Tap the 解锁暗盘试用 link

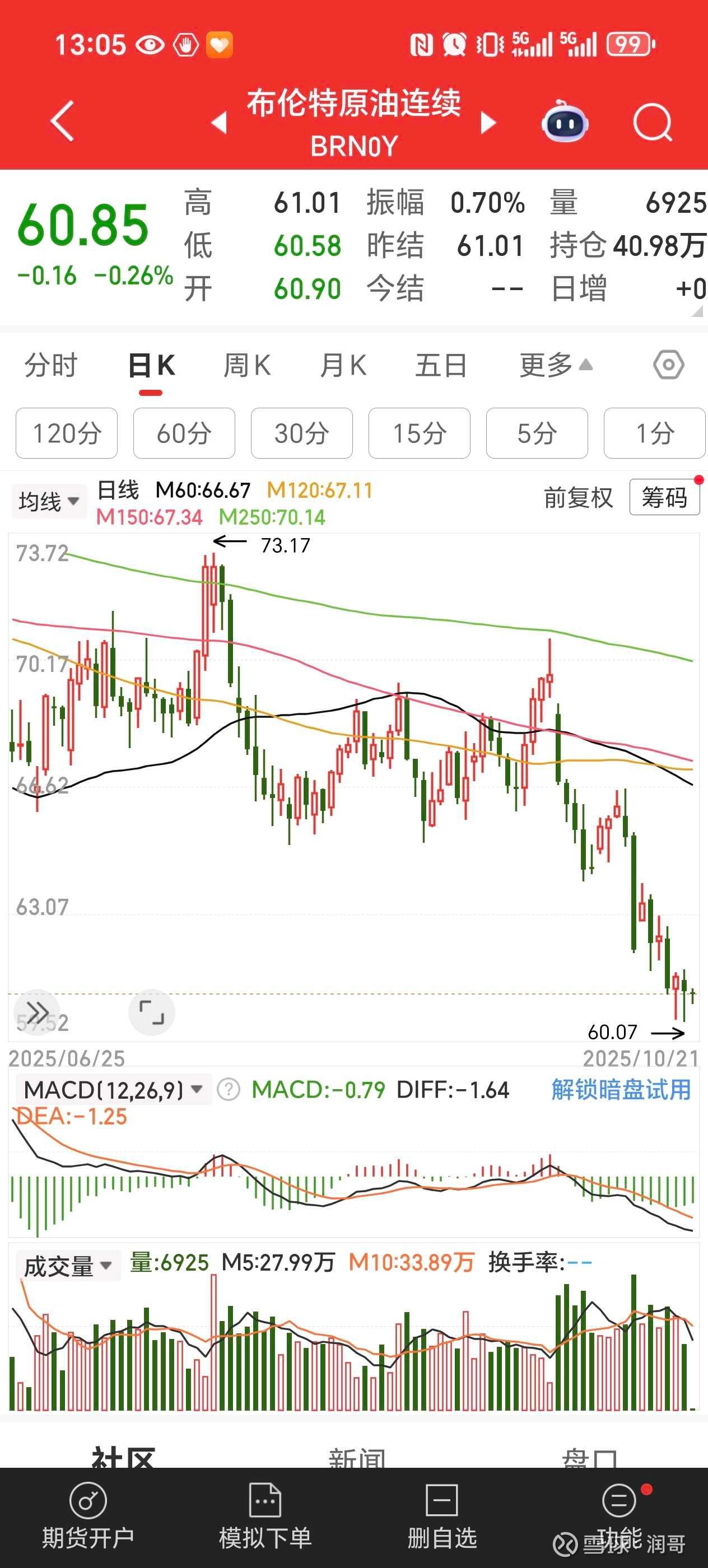point(621,1090)
